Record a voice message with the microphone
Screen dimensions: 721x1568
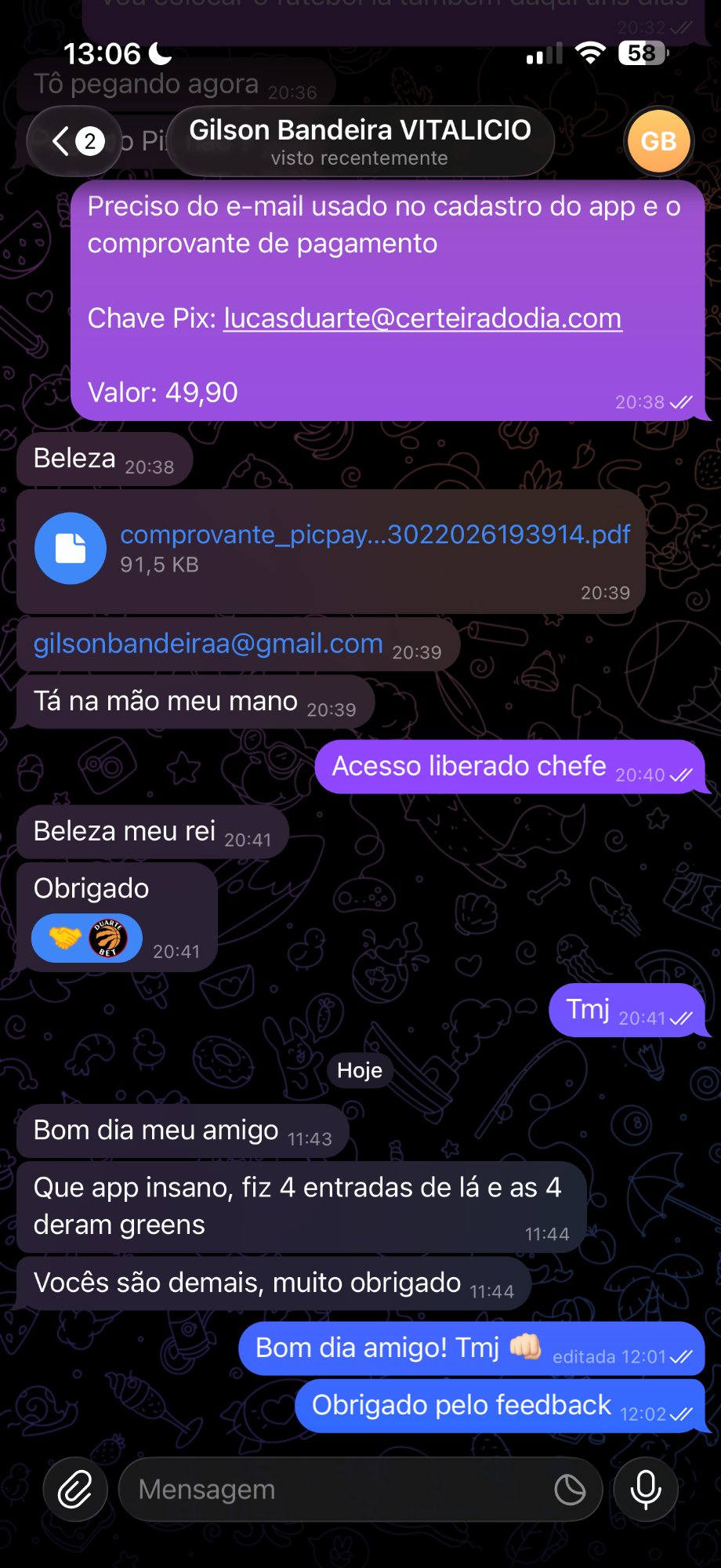click(646, 1489)
